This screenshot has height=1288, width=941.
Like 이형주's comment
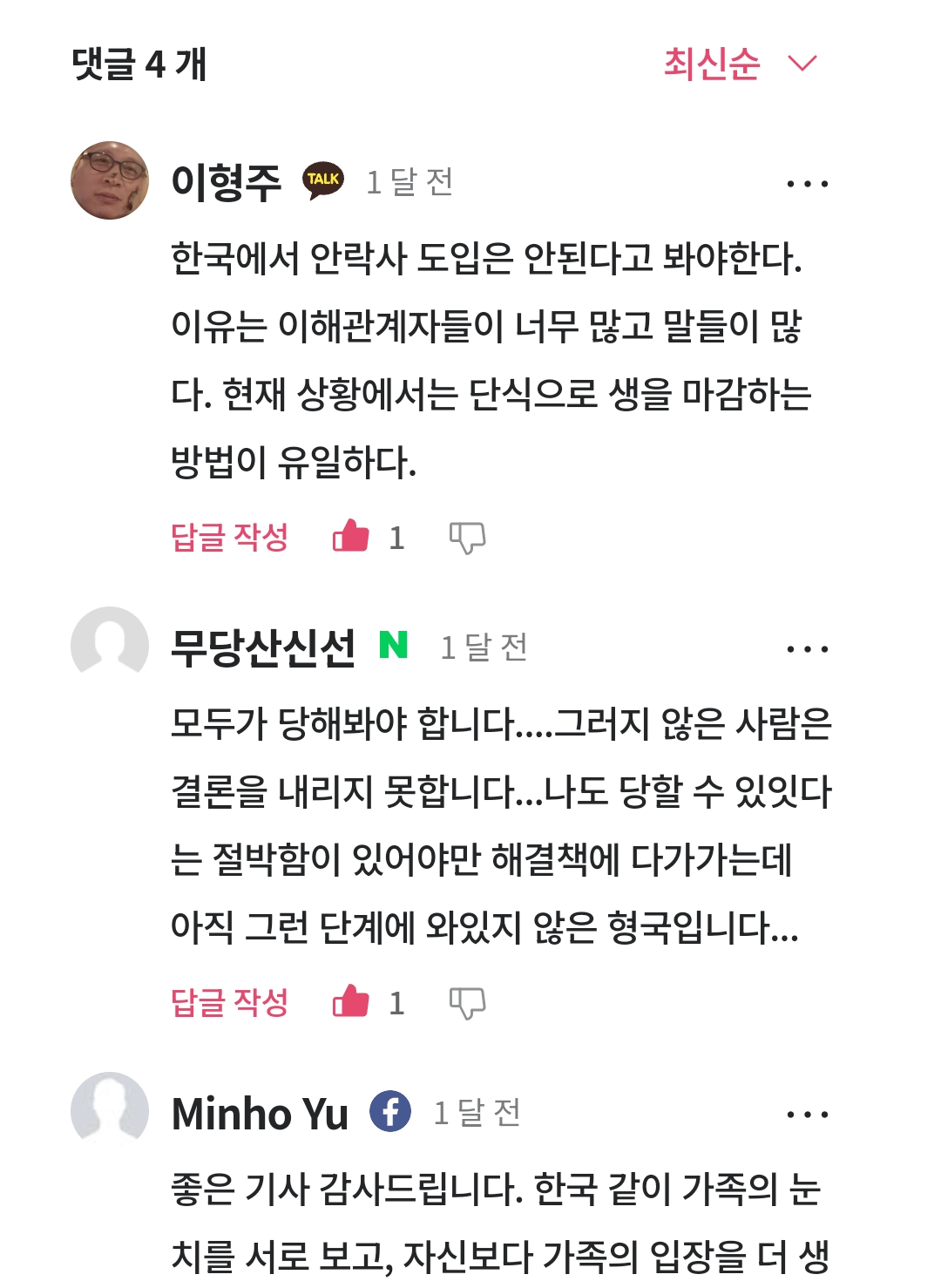351,536
